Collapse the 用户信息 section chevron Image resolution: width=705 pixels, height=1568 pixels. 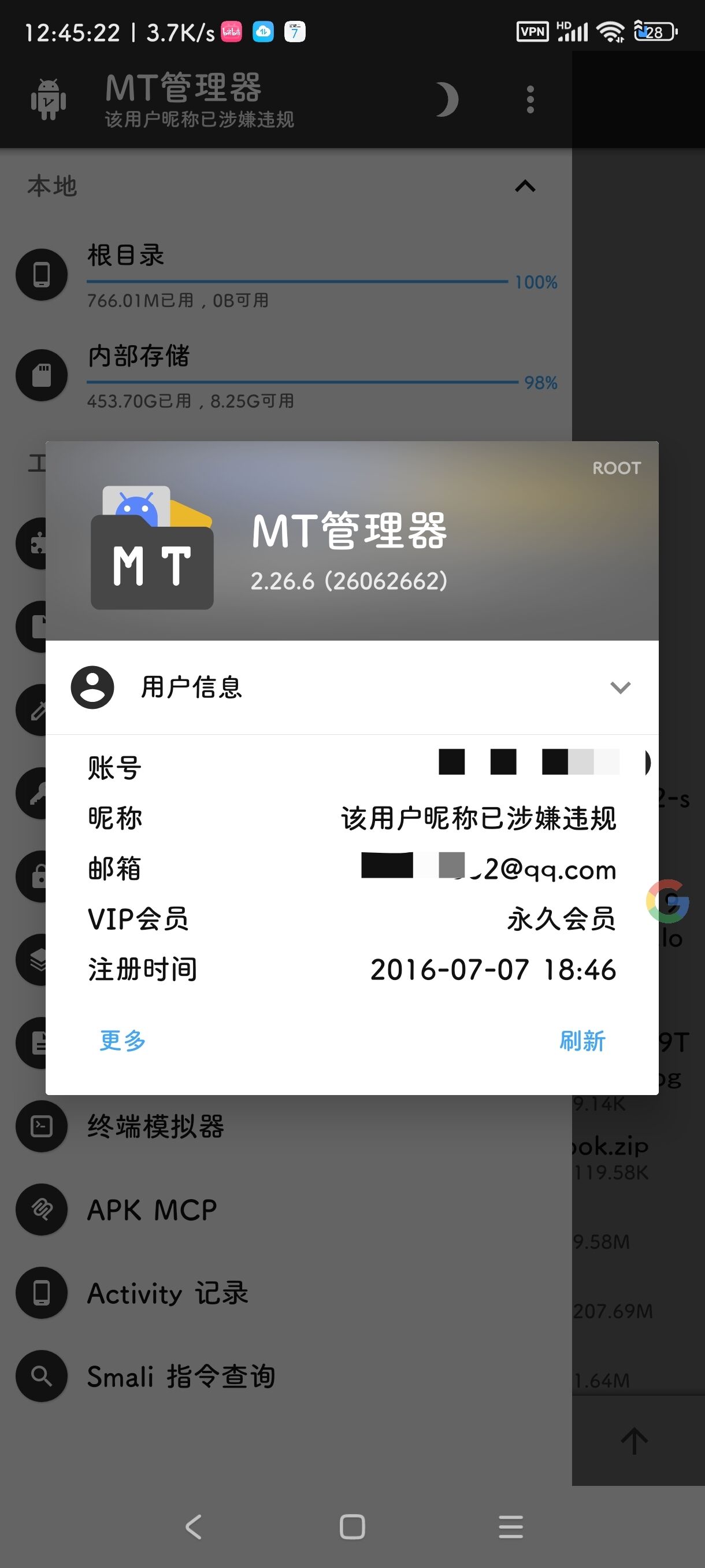(620, 687)
